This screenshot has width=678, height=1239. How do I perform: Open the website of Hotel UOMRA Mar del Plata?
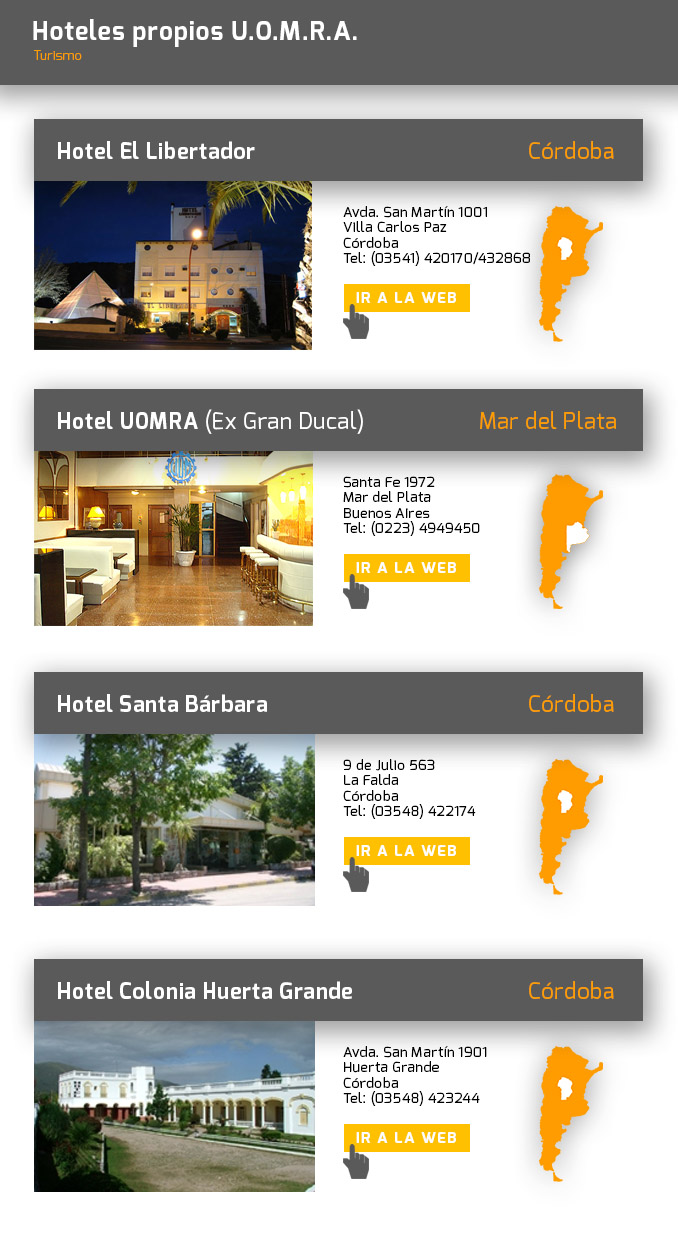(x=406, y=568)
